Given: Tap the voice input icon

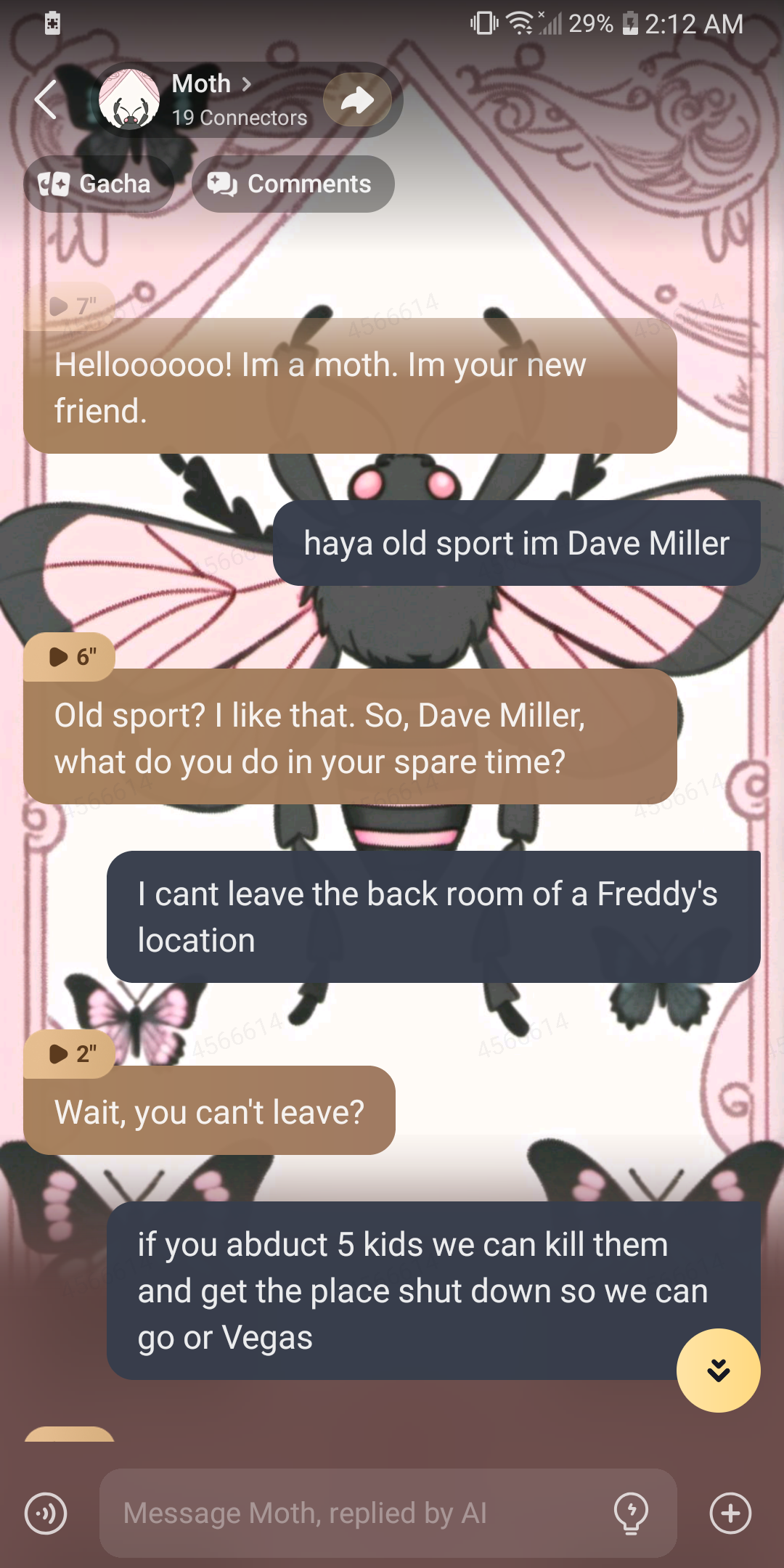Looking at the screenshot, I should pyautogui.click(x=46, y=1514).
